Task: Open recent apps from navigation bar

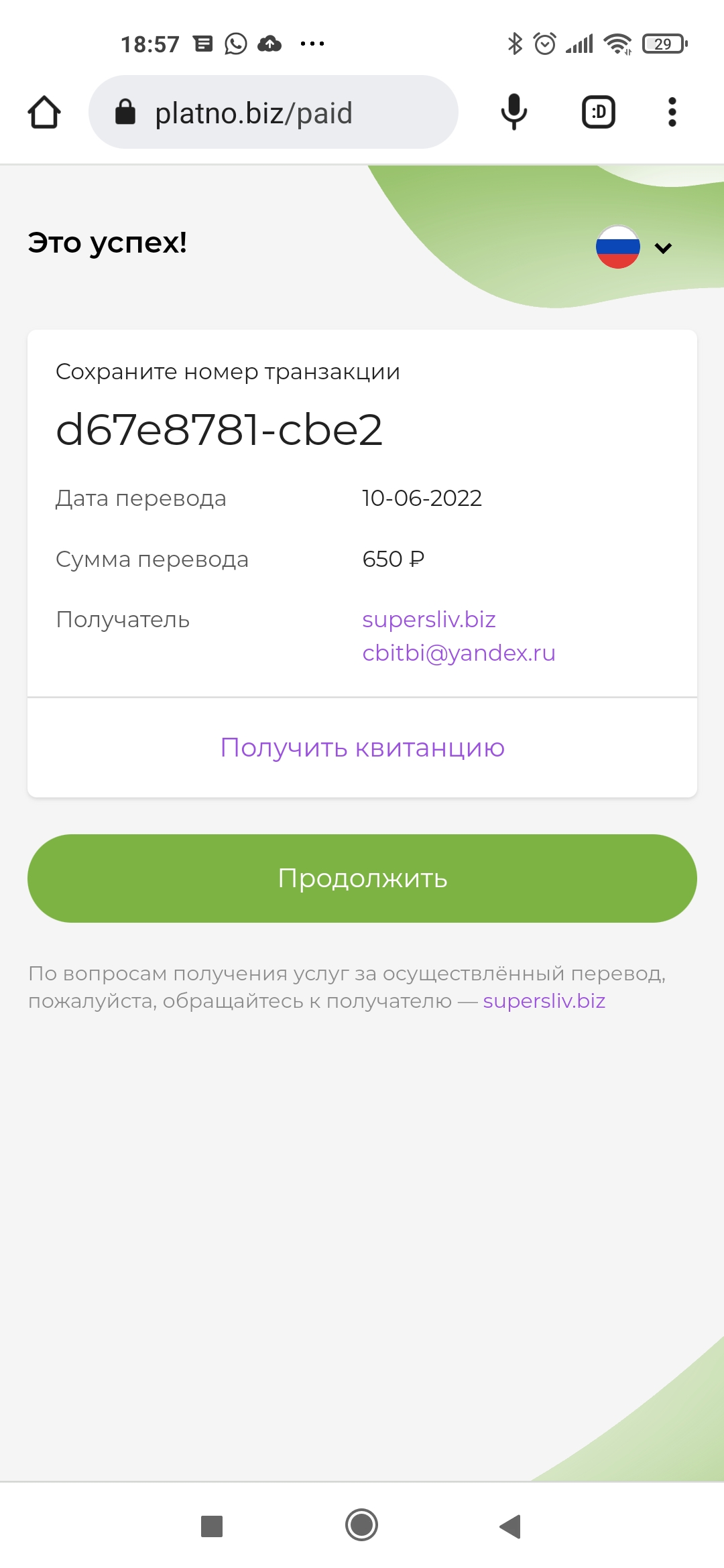Action: (212, 1526)
